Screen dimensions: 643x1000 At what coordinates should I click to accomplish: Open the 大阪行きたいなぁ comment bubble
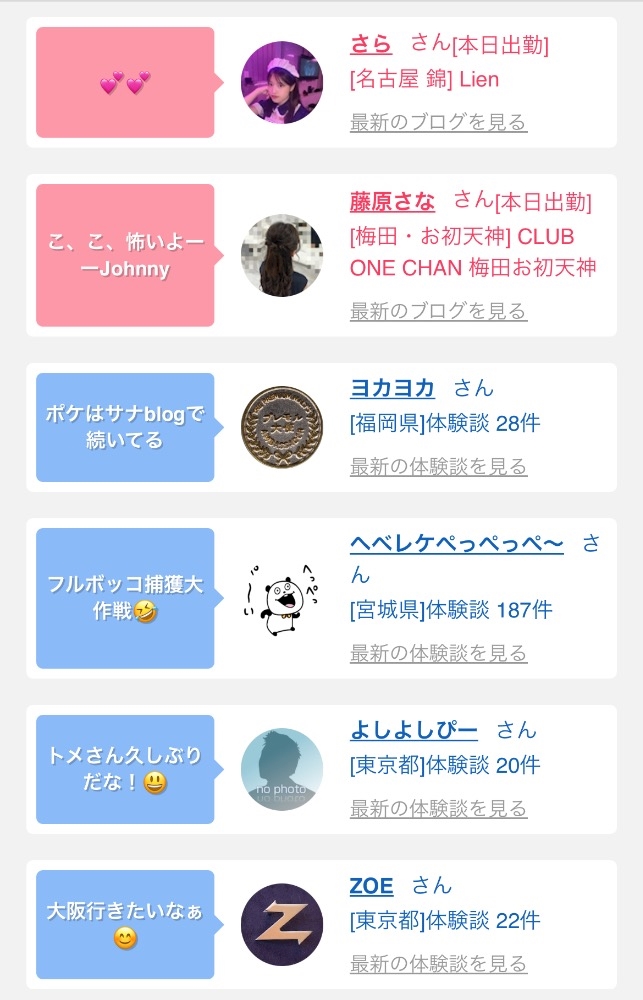click(125, 924)
